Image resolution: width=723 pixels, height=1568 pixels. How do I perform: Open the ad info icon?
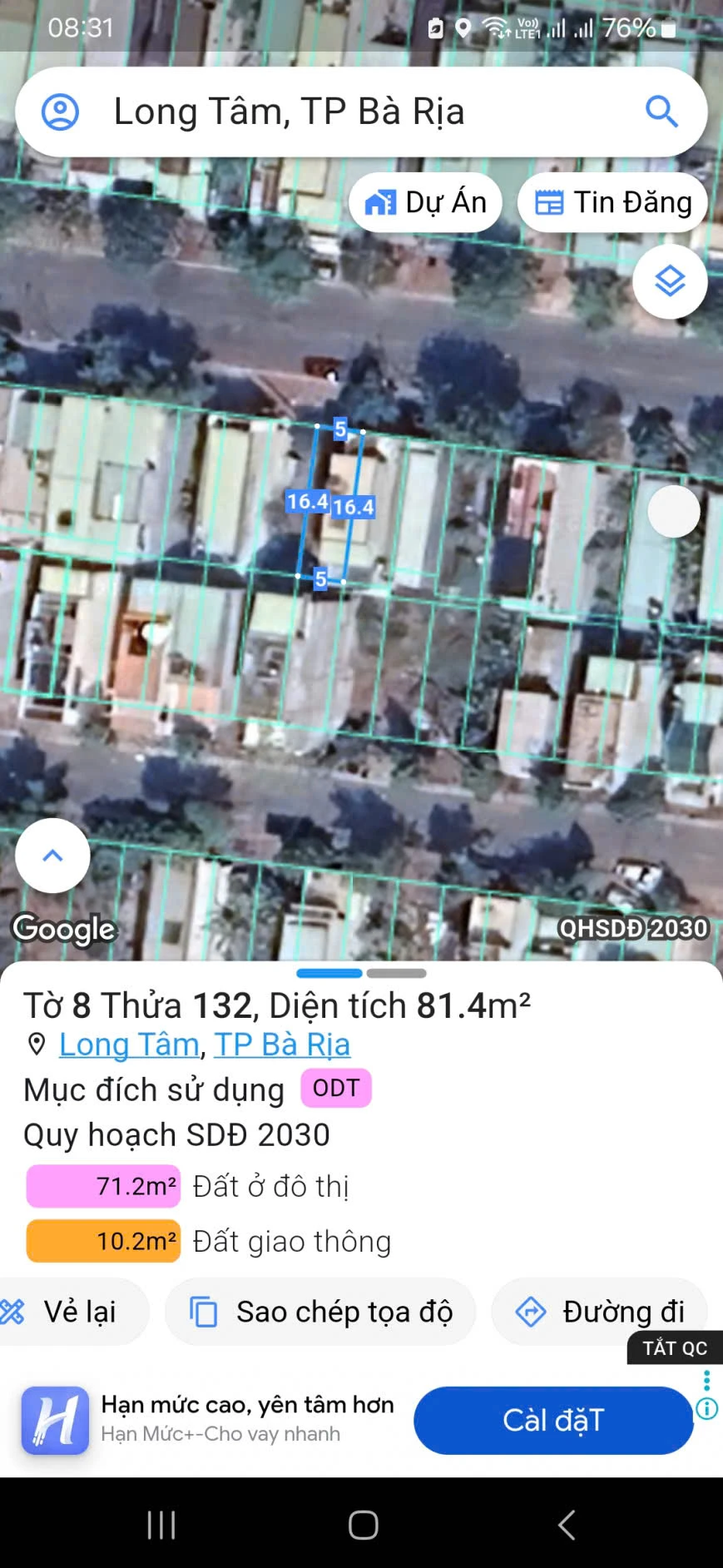pos(707,1408)
